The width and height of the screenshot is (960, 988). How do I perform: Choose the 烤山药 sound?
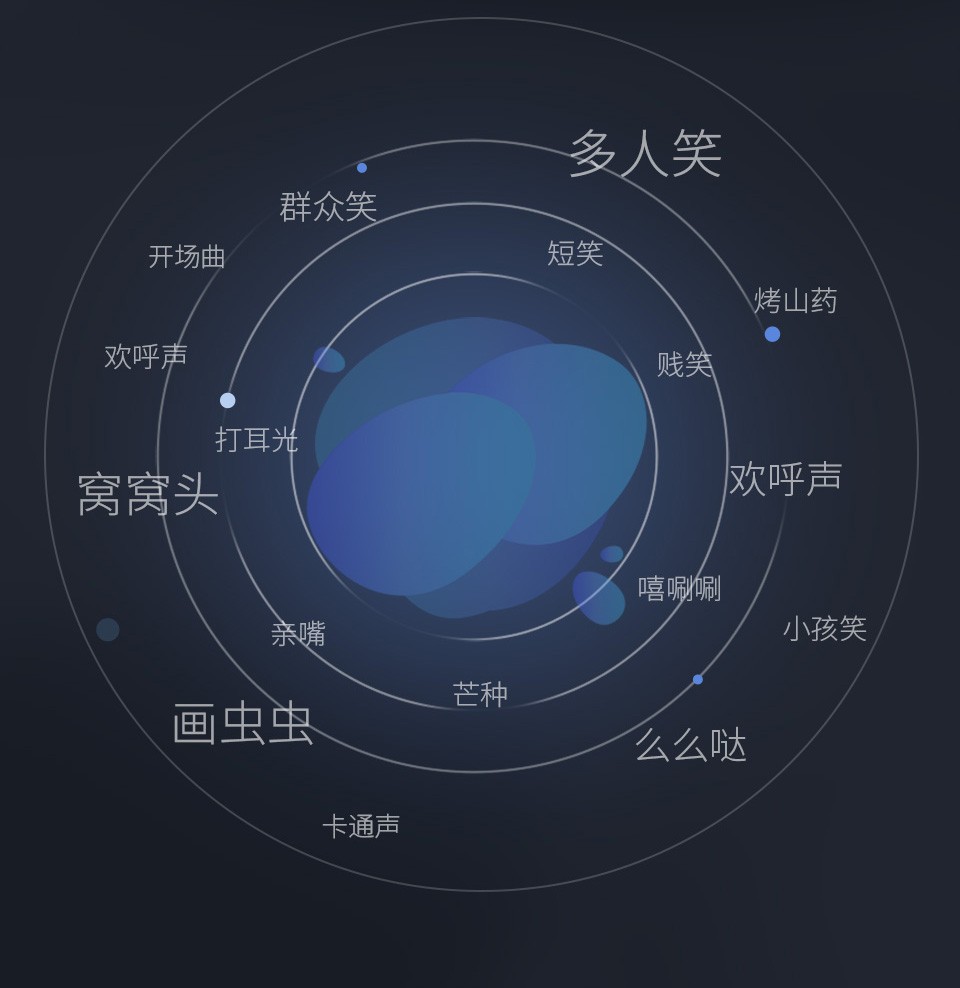796,301
